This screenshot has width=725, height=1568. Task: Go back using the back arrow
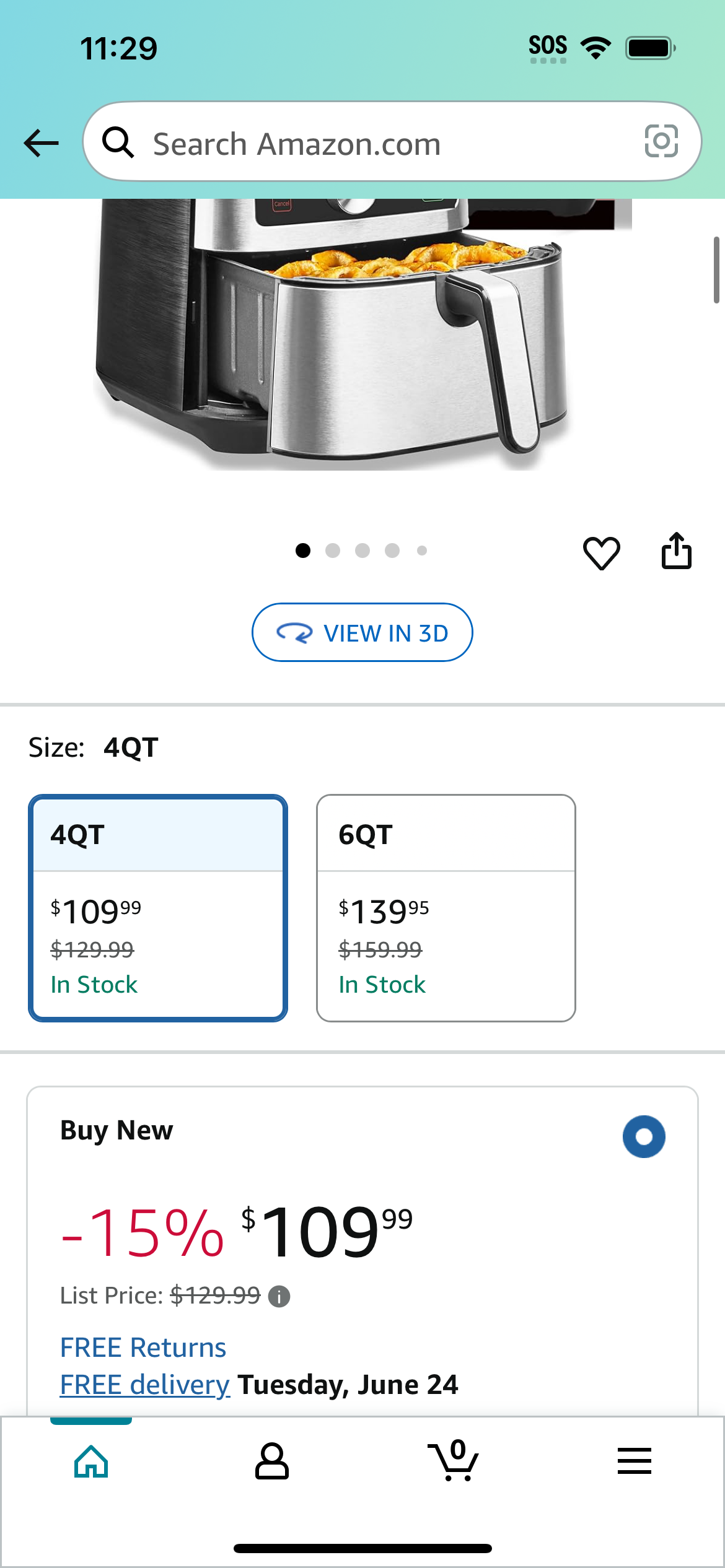coord(41,143)
